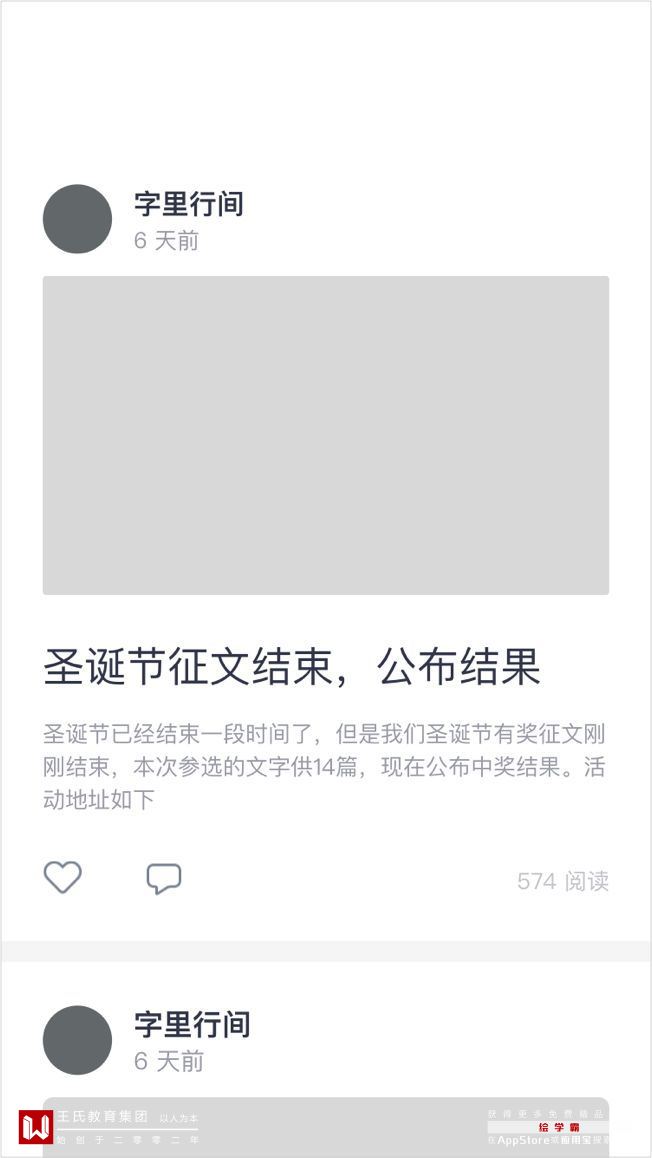The width and height of the screenshot is (652, 1158).
Task: Open comments on the 圣诞节征文结束 post
Action: [164, 879]
